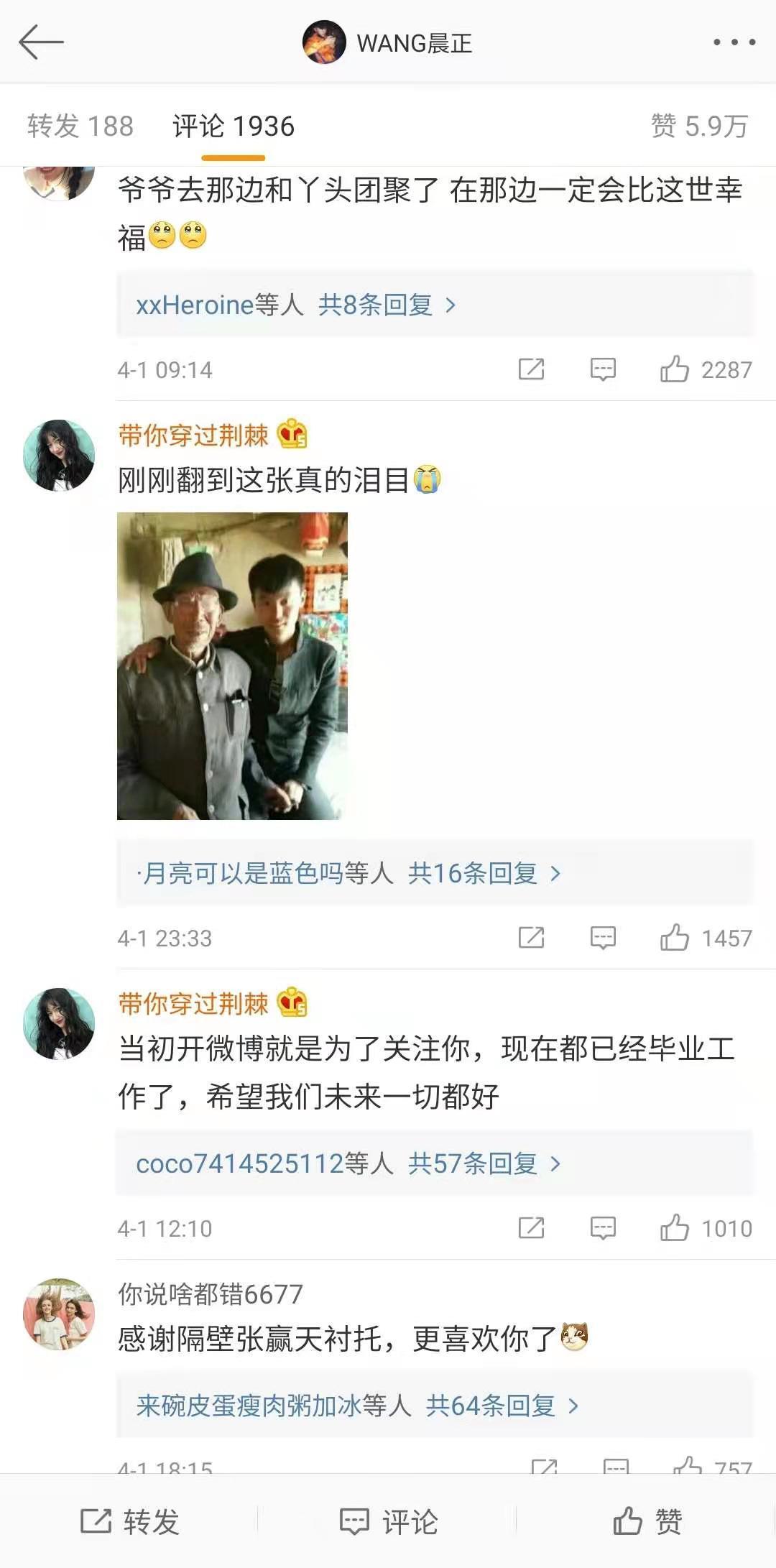The image size is (776, 1568).
Task: Open WANG晨正's profile from the header
Action: pyautogui.click(x=388, y=43)
